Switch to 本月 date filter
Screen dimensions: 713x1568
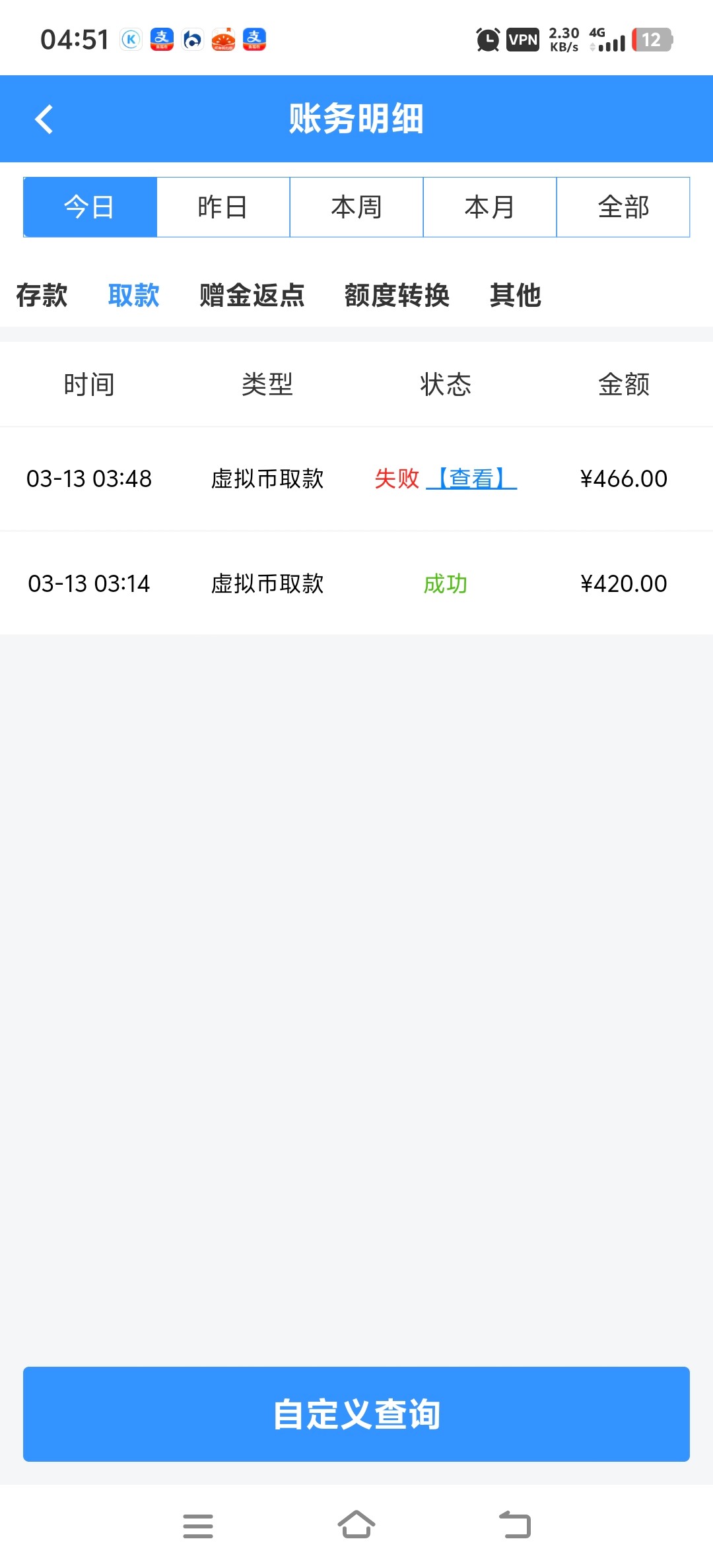(x=490, y=207)
